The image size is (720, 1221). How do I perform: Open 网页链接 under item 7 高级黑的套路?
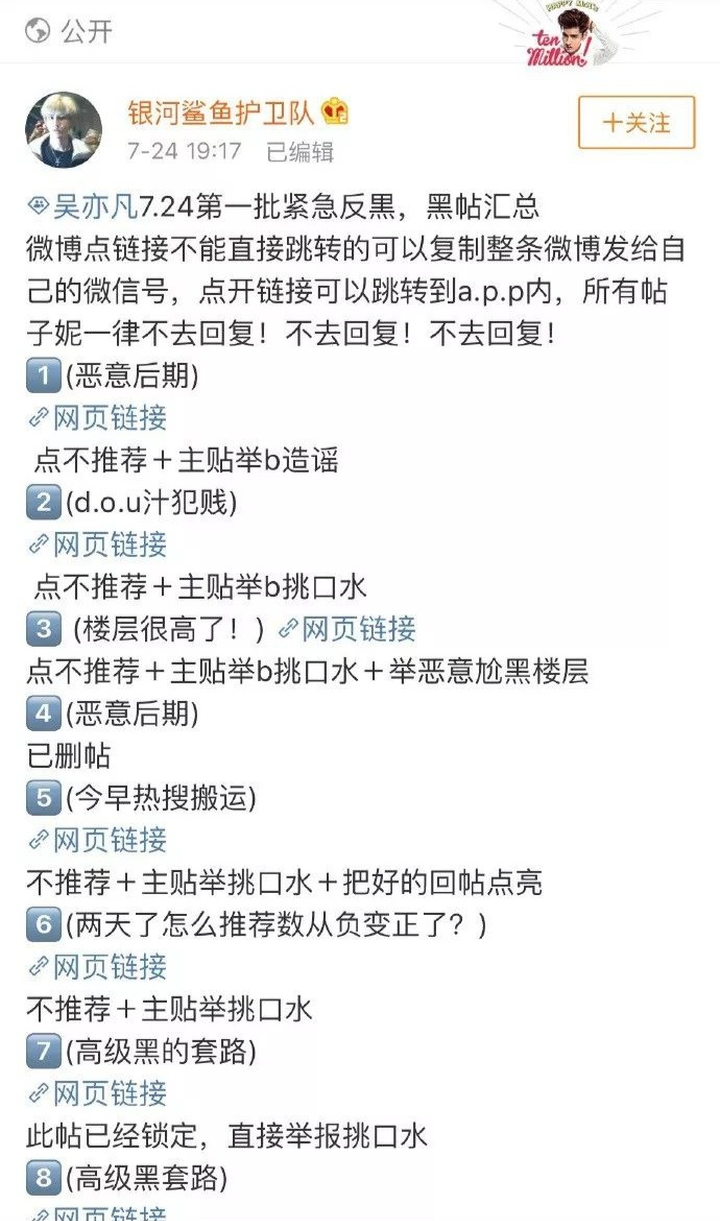tap(98, 1093)
